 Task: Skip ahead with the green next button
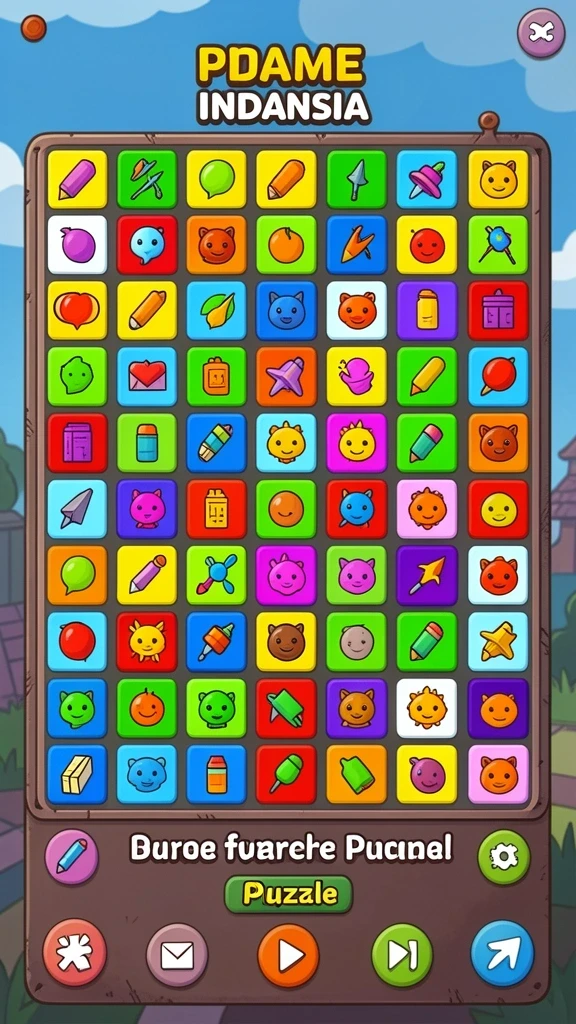[x=402, y=955]
